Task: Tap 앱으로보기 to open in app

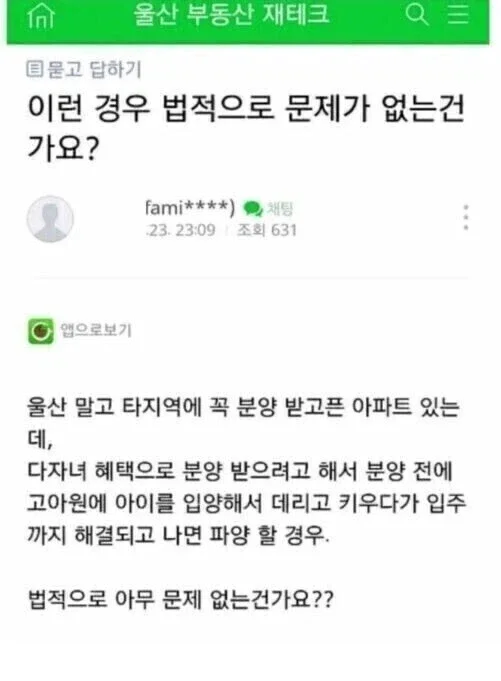Action: point(80,331)
